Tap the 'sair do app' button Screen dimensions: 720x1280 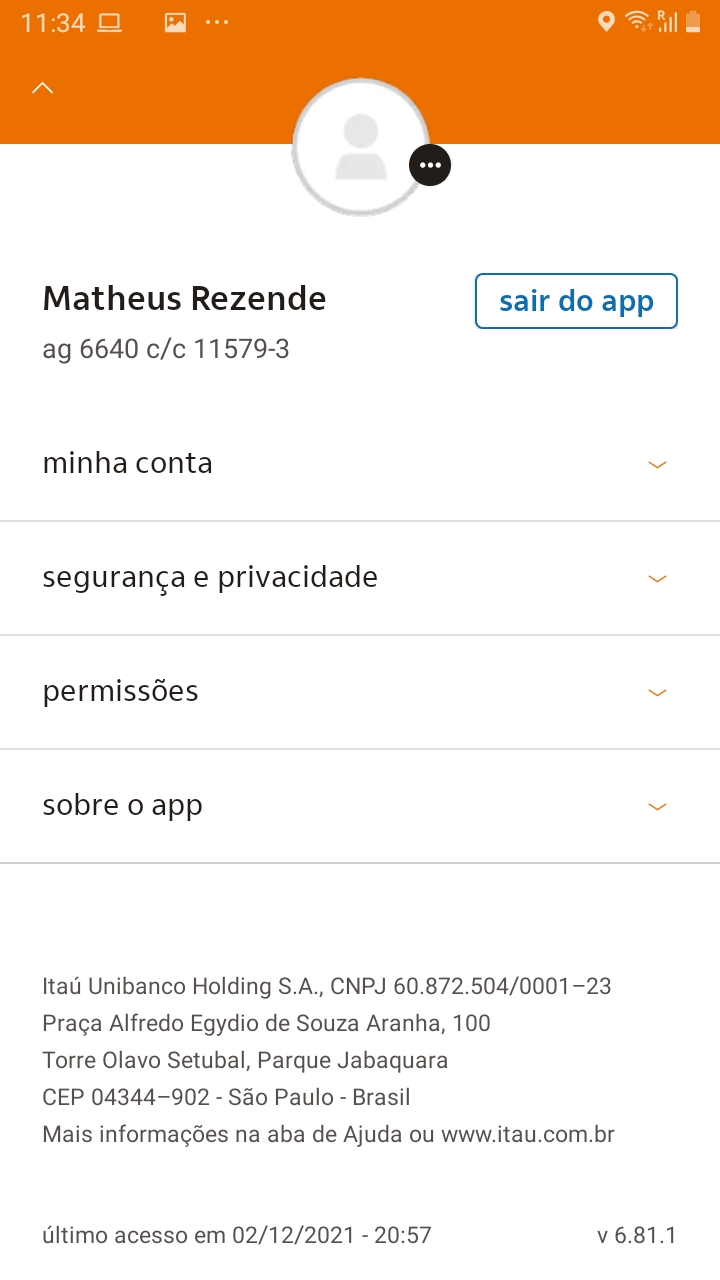[x=576, y=301]
